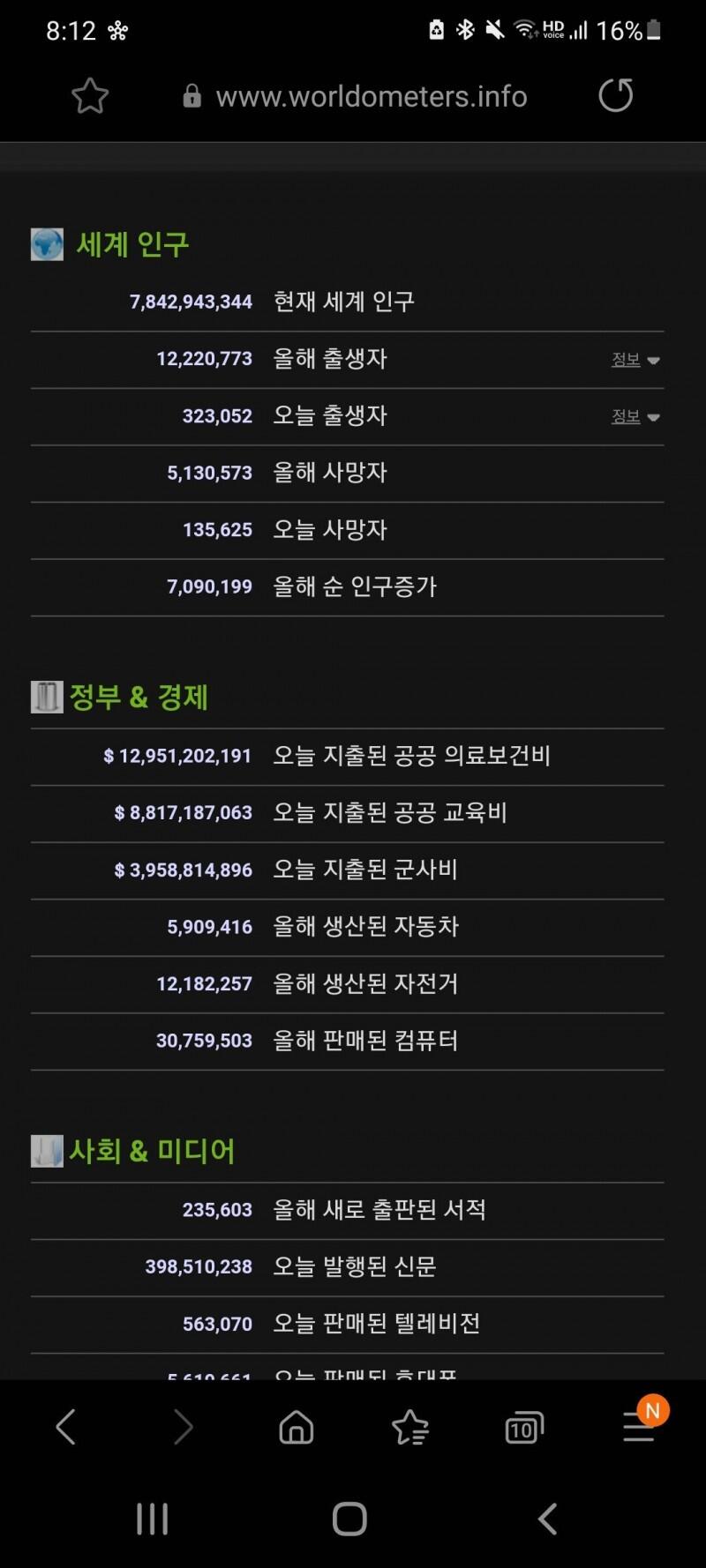Image resolution: width=706 pixels, height=1568 pixels.
Task: Open the saved bookmarks list
Action: [410, 1427]
